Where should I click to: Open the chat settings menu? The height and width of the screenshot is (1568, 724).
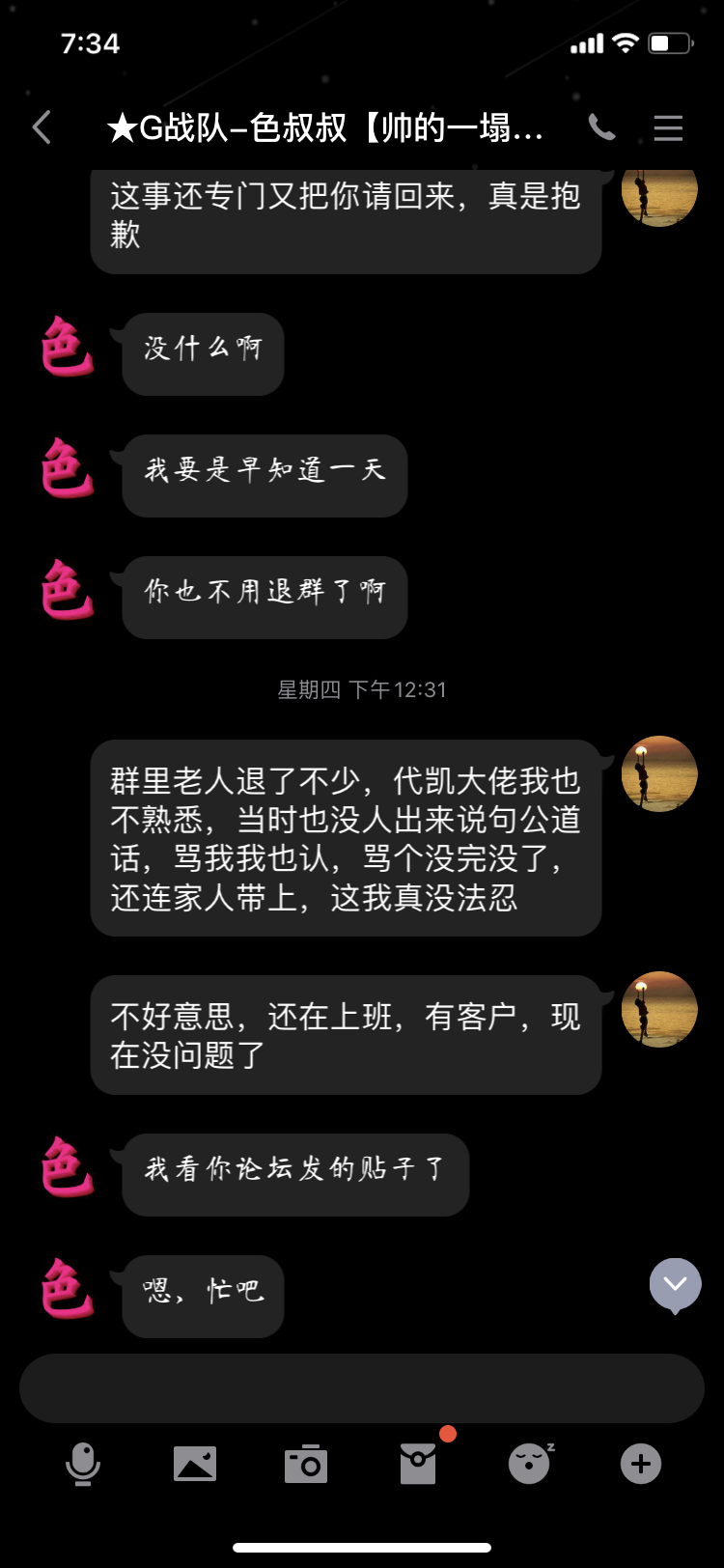click(668, 127)
